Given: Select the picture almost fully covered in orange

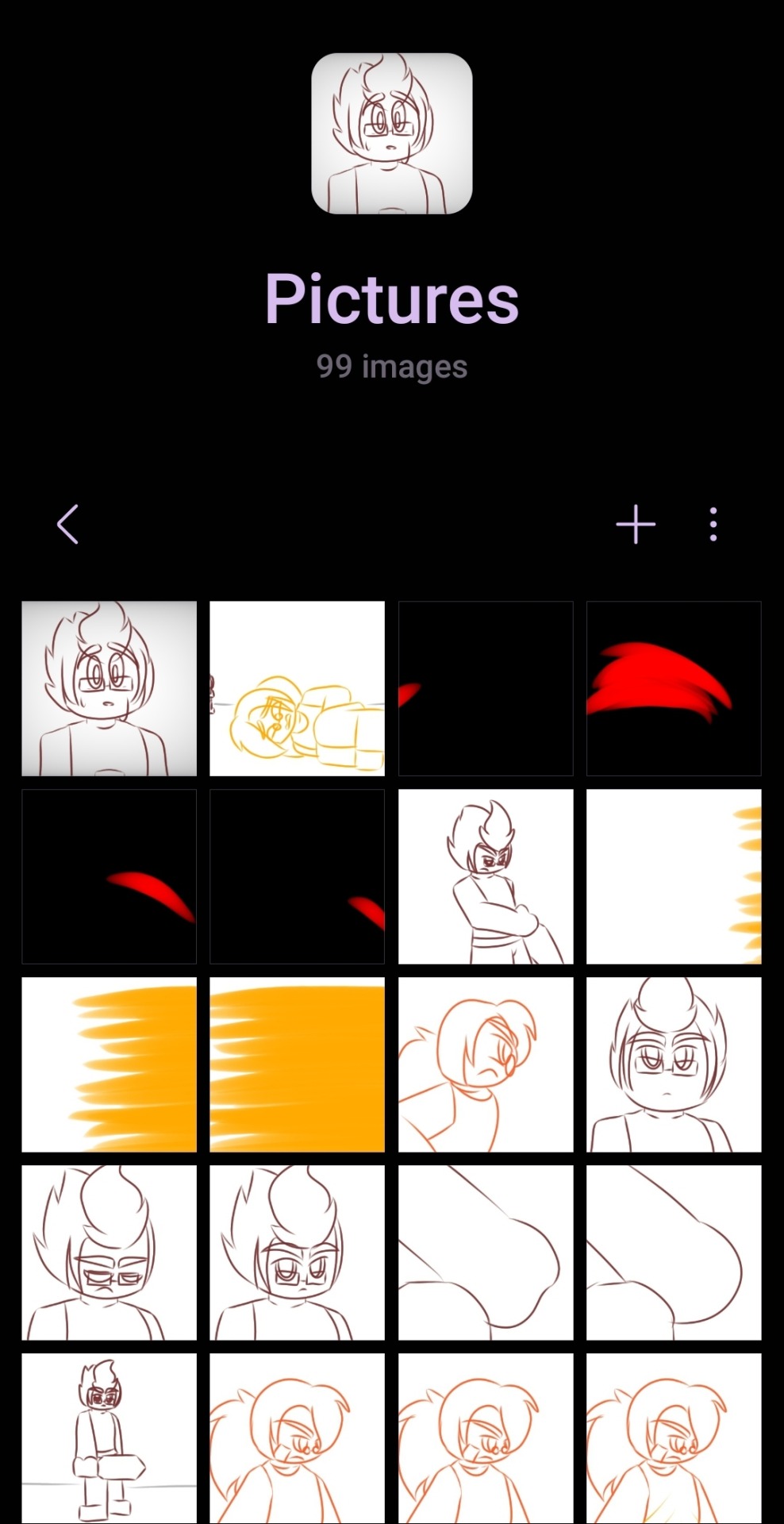Looking at the screenshot, I should (297, 1064).
